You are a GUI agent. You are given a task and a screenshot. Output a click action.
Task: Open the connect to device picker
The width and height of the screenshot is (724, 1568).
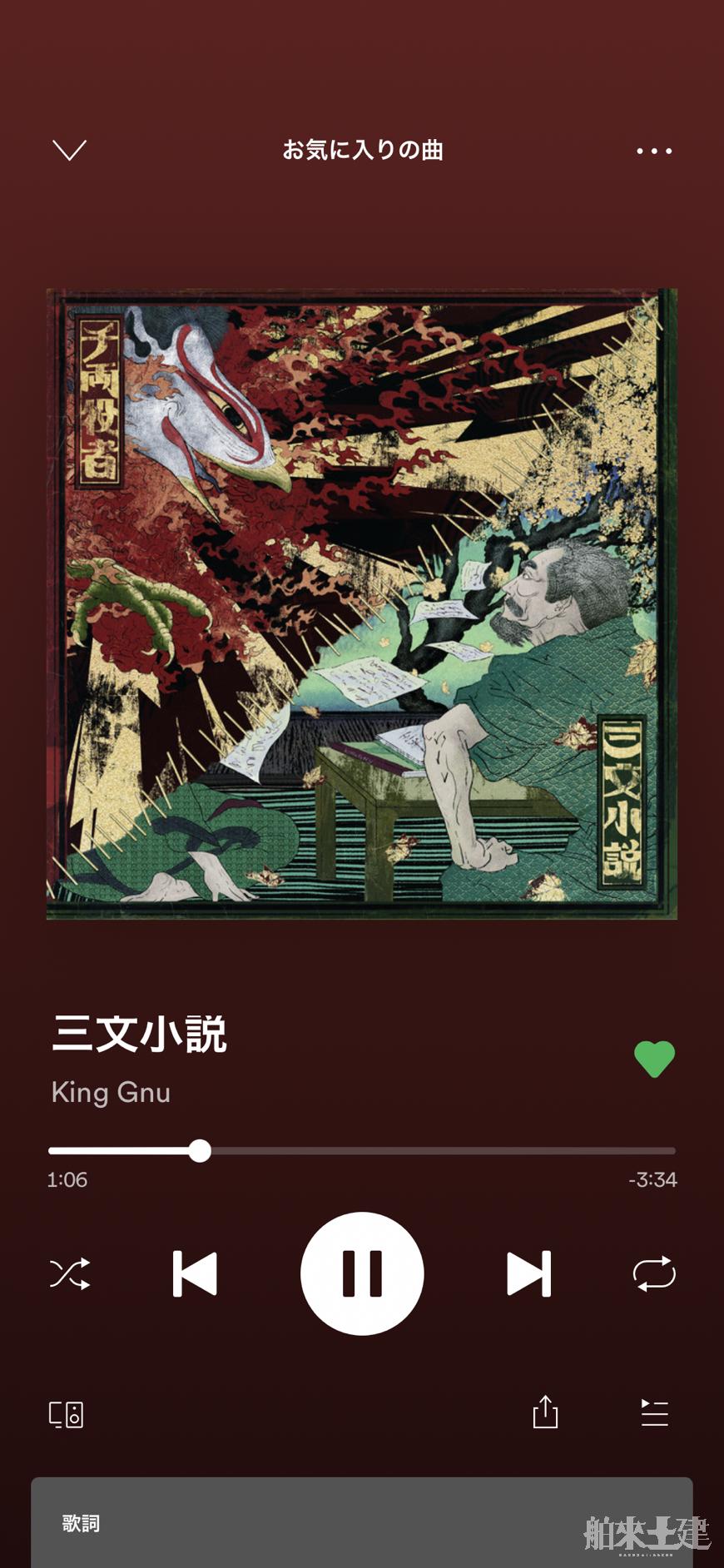(67, 1414)
